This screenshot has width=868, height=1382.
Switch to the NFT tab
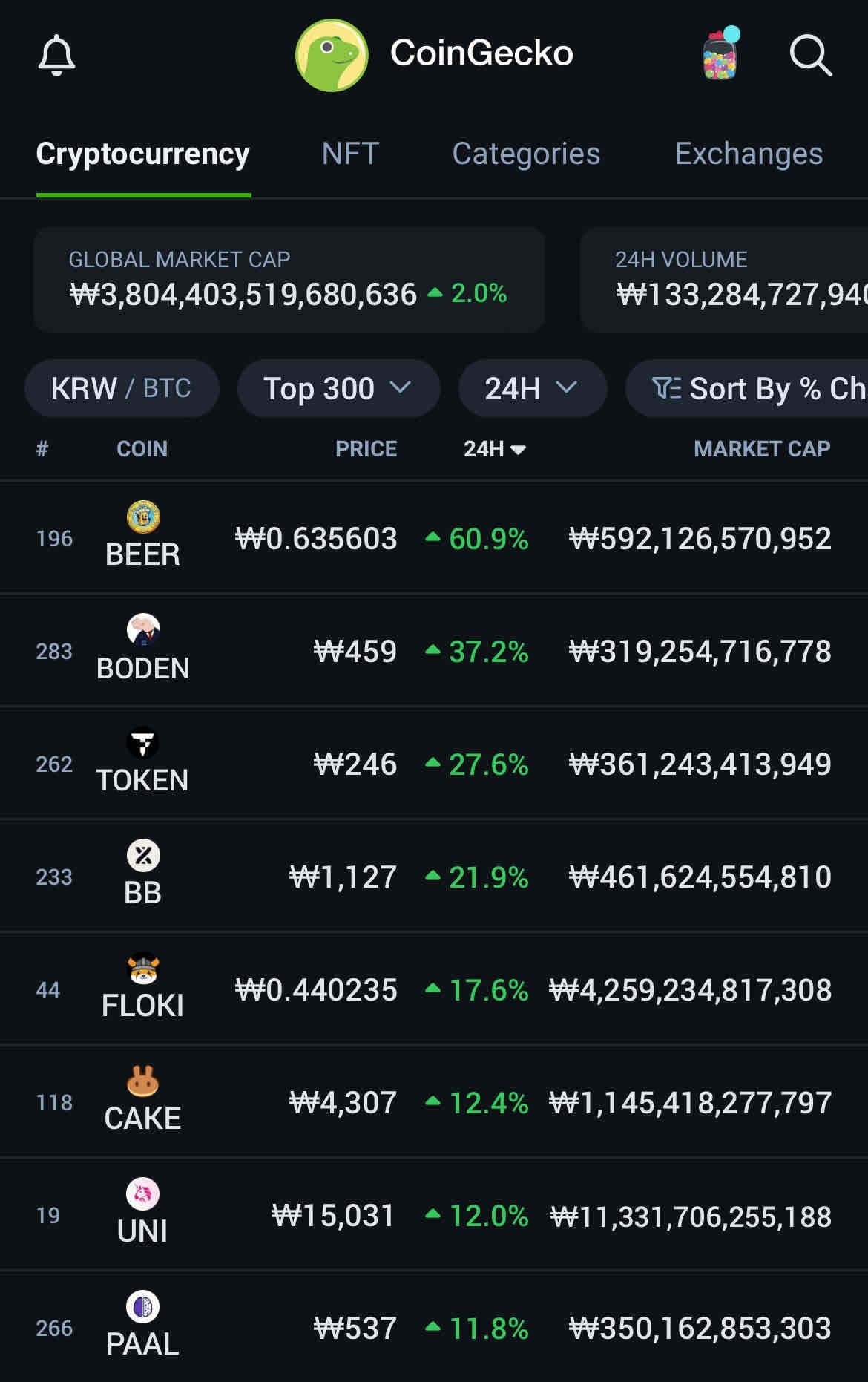[350, 154]
